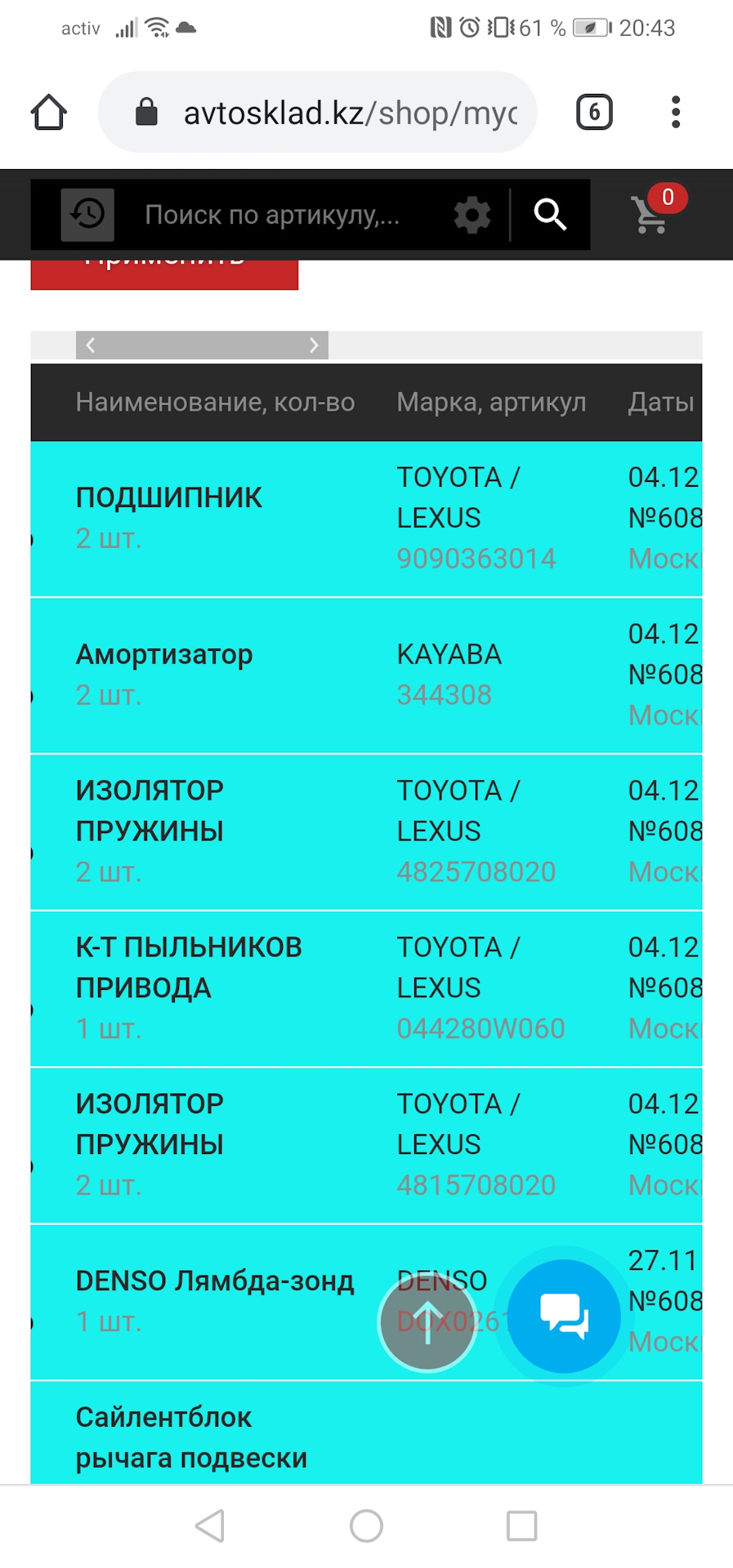Open search settings gear in search bar

tap(471, 215)
